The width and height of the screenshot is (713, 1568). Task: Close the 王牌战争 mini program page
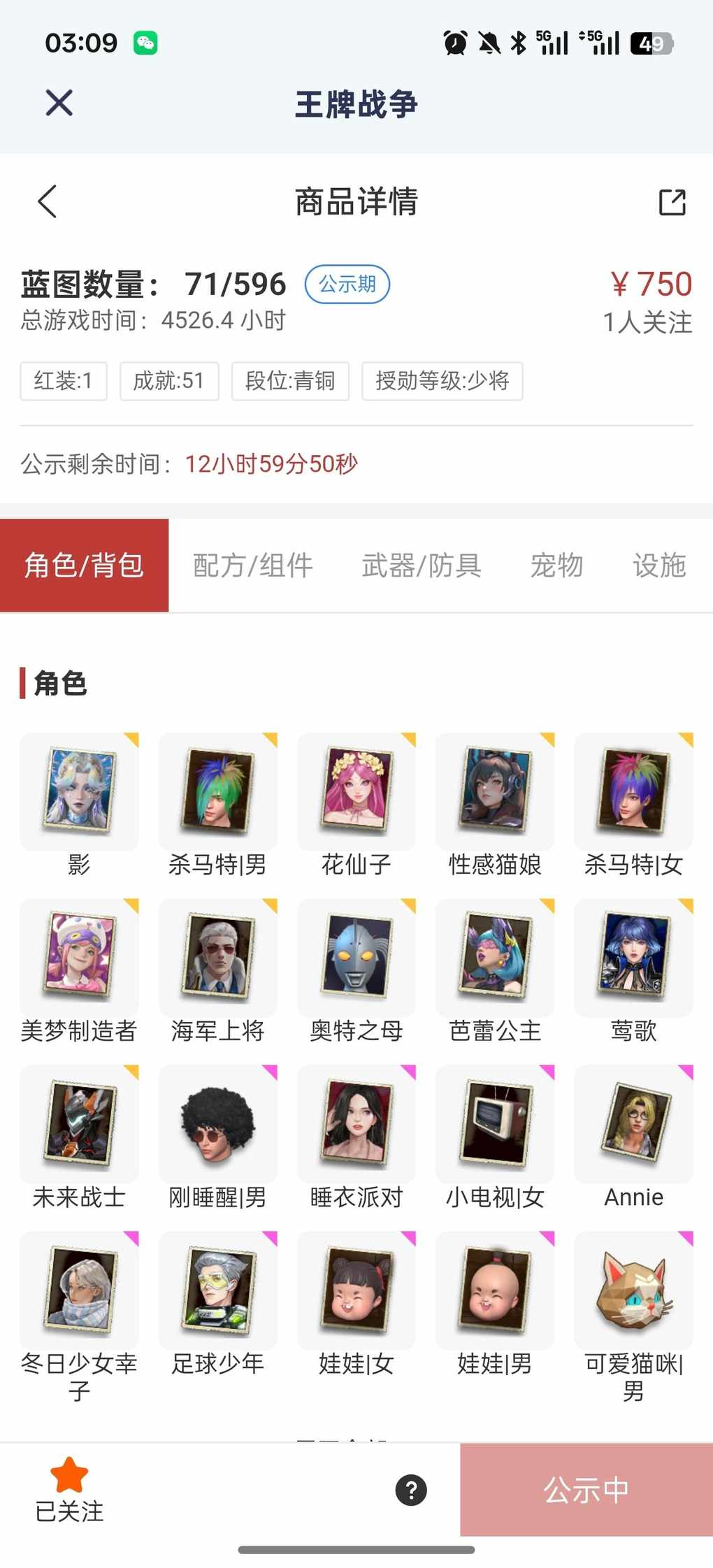59,103
